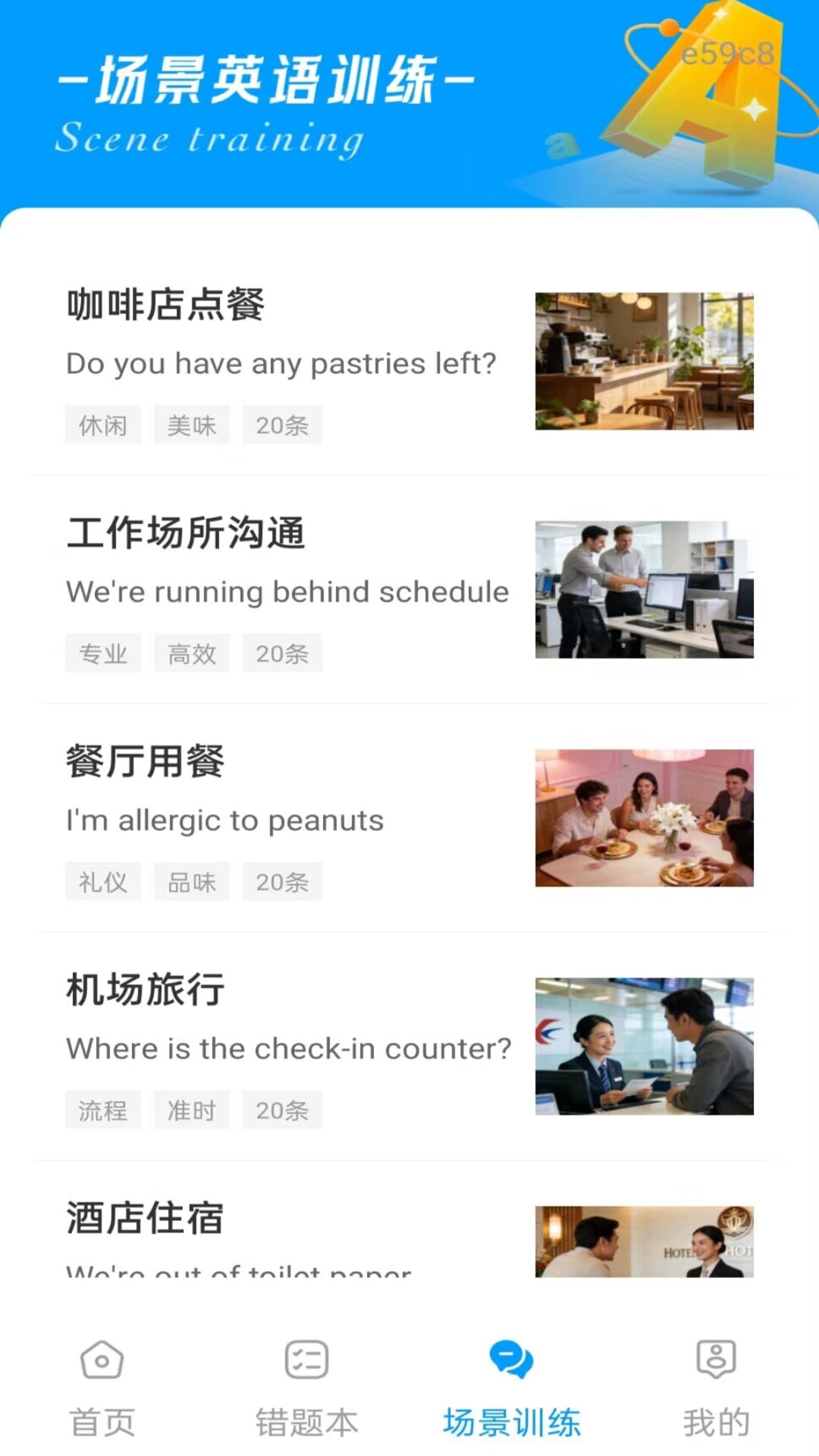Tap the 美味 tag on coffee shop card
Screen dimensions: 819x1456
tap(192, 425)
